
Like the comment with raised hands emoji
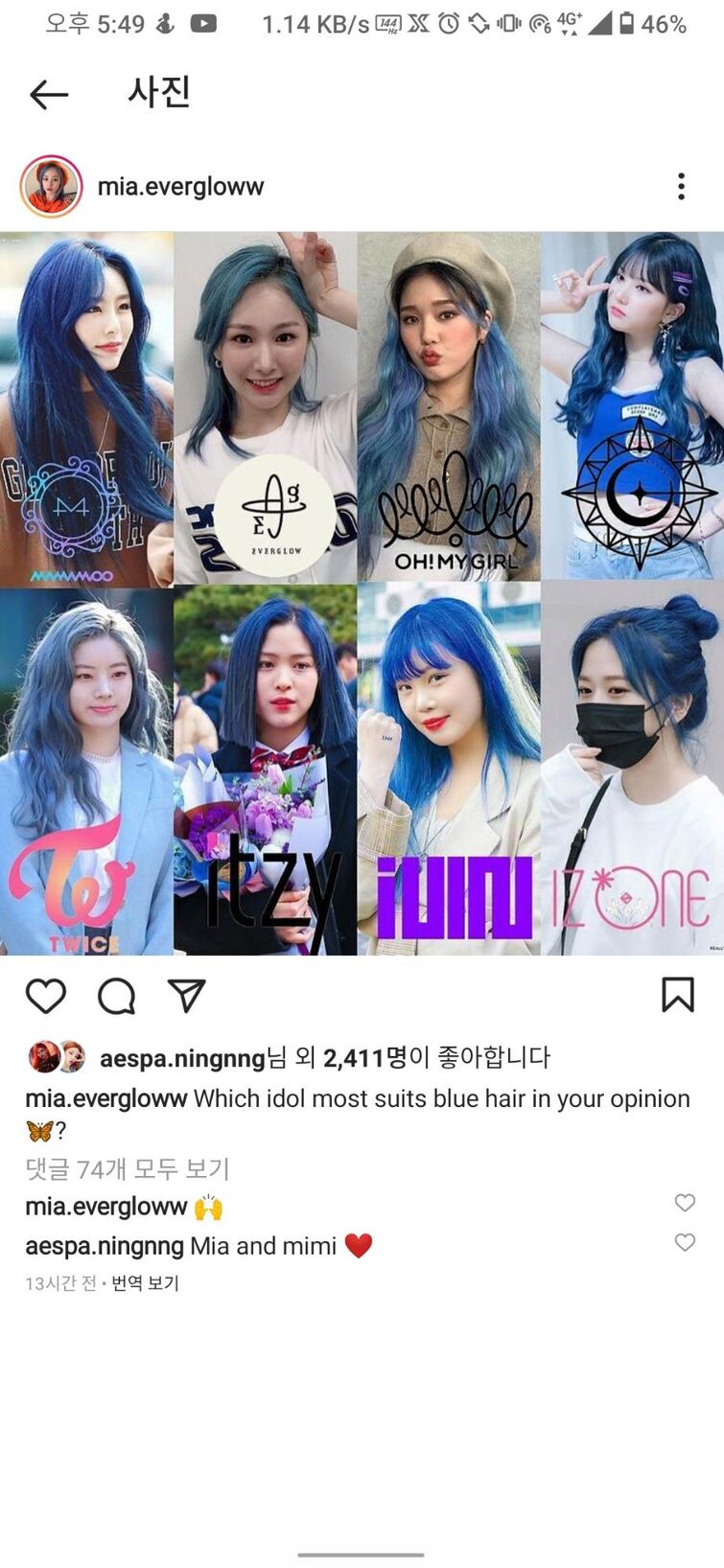click(x=685, y=1203)
